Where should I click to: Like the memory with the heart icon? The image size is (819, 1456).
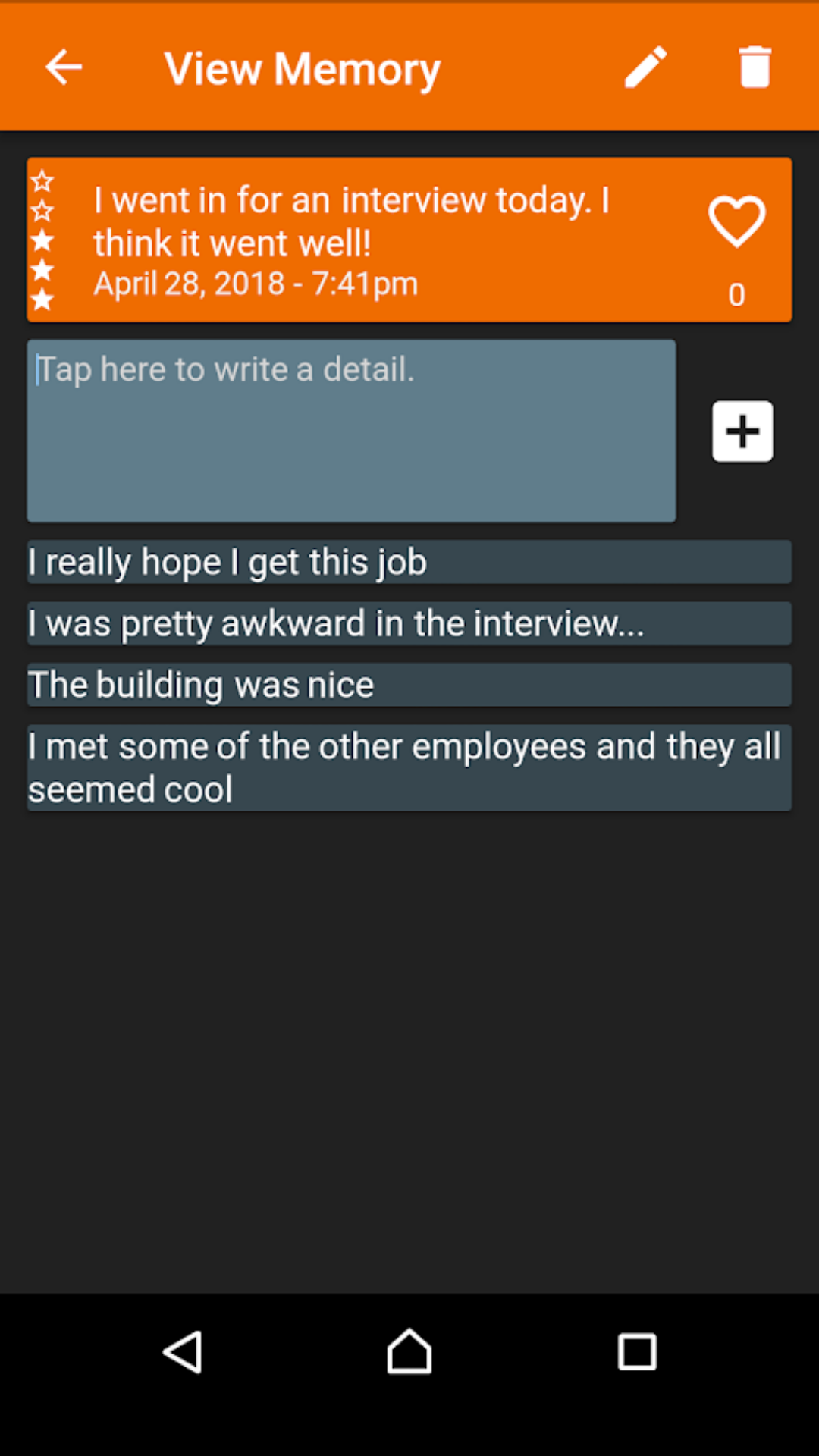pyautogui.click(x=736, y=221)
